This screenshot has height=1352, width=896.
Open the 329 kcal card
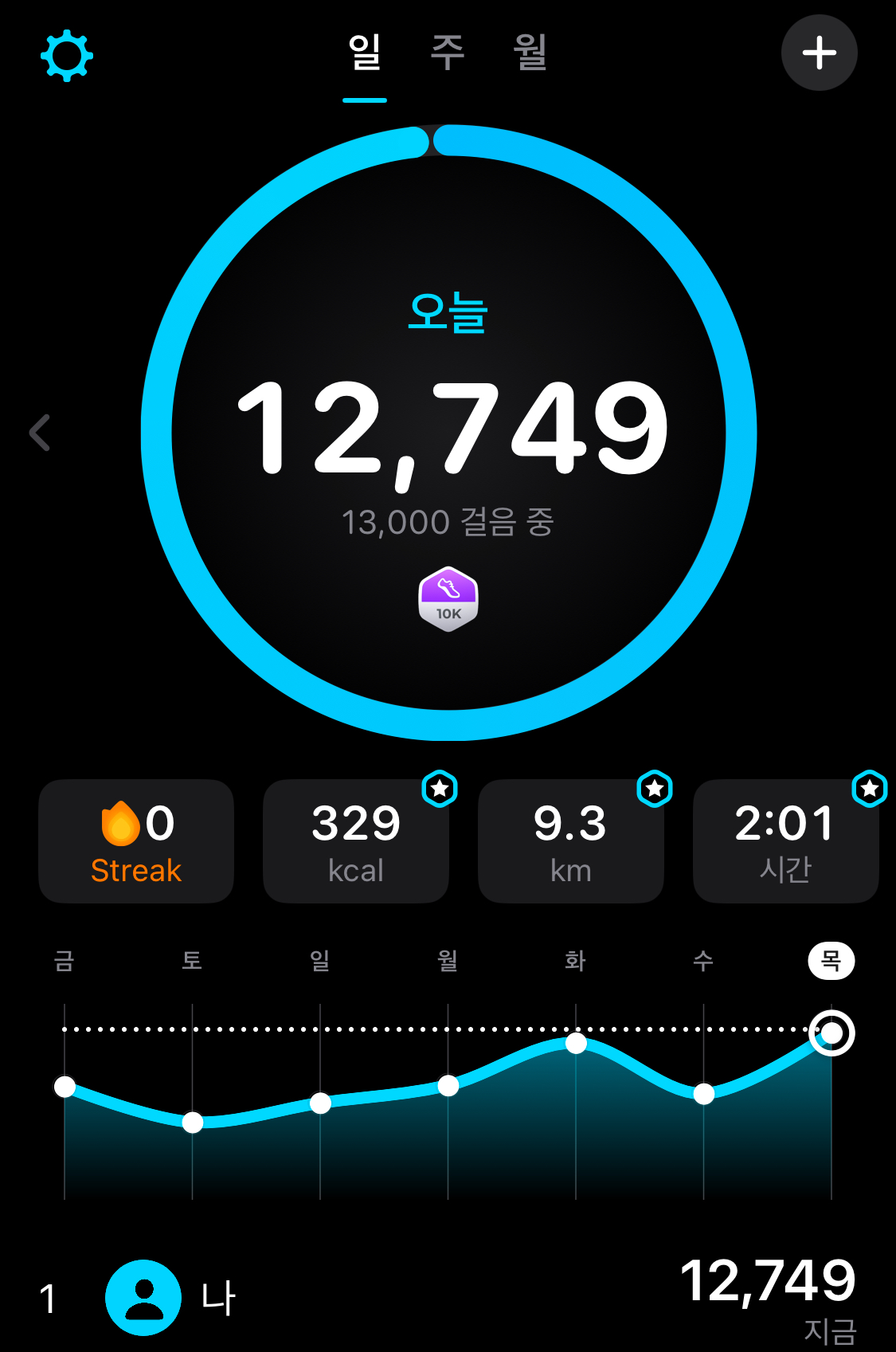click(x=356, y=841)
